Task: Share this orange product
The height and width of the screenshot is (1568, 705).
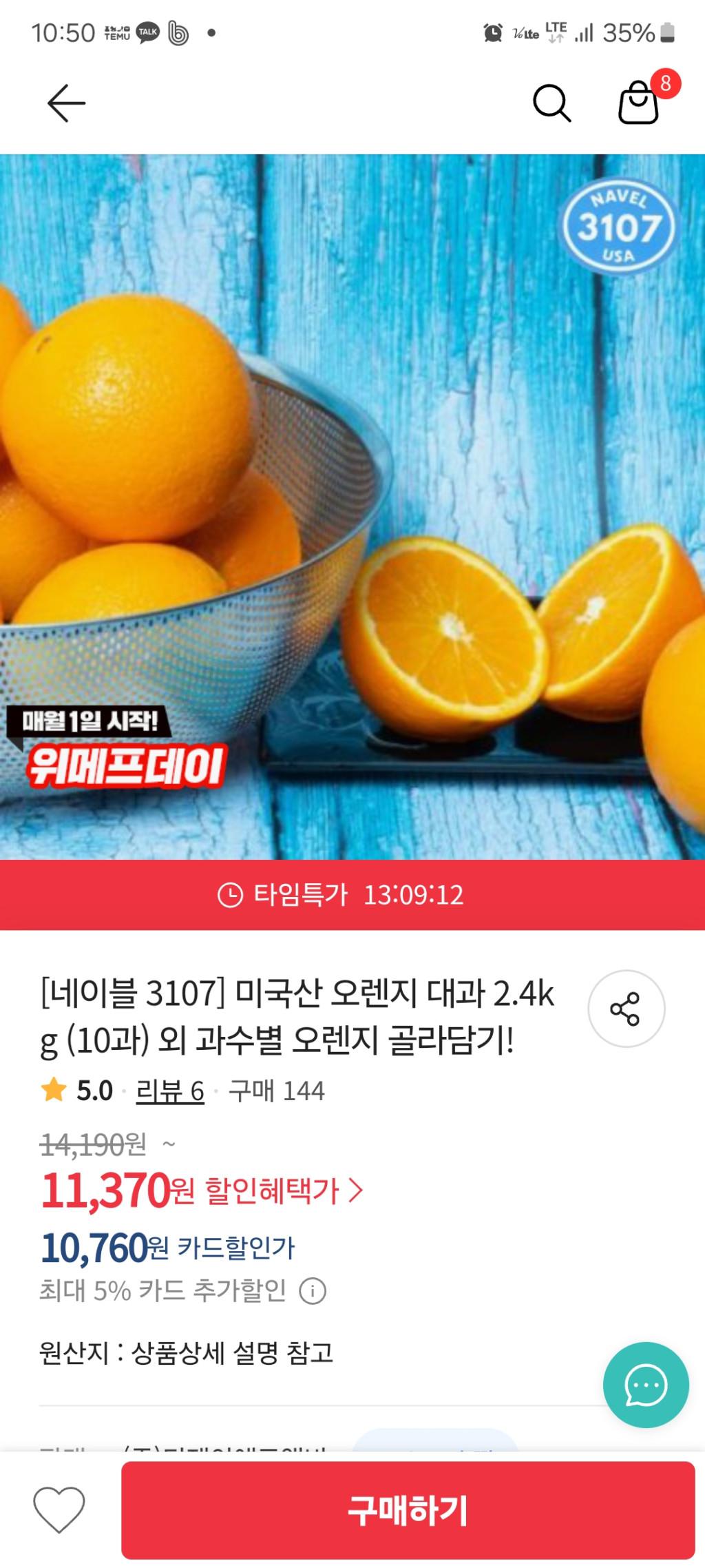Action: tap(625, 1009)
